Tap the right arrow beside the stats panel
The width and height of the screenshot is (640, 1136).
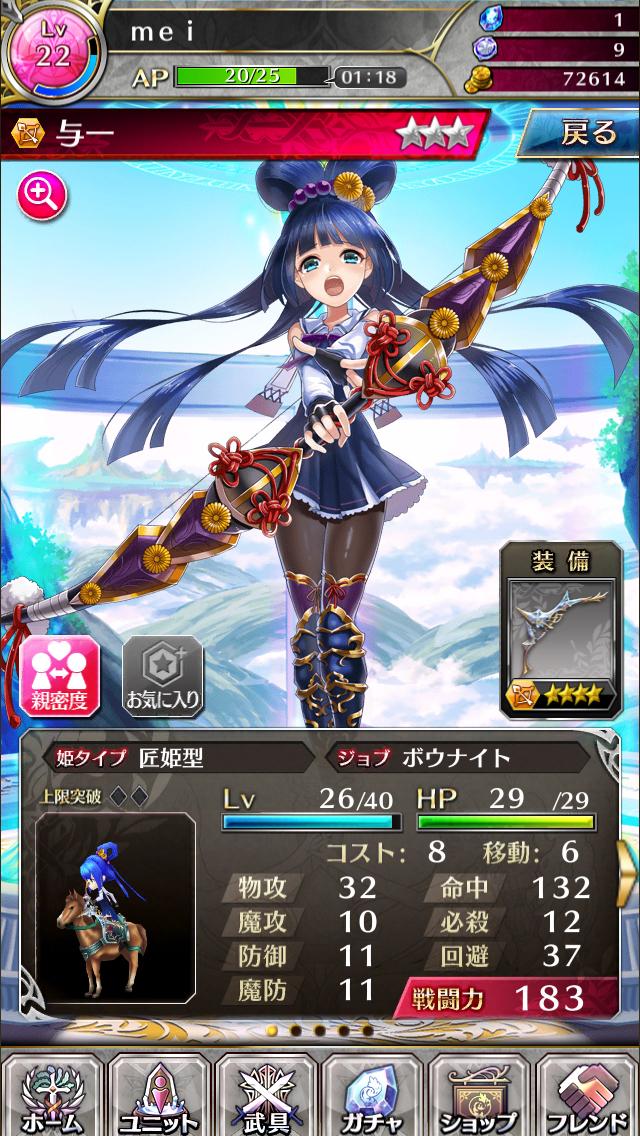(626, 873)
